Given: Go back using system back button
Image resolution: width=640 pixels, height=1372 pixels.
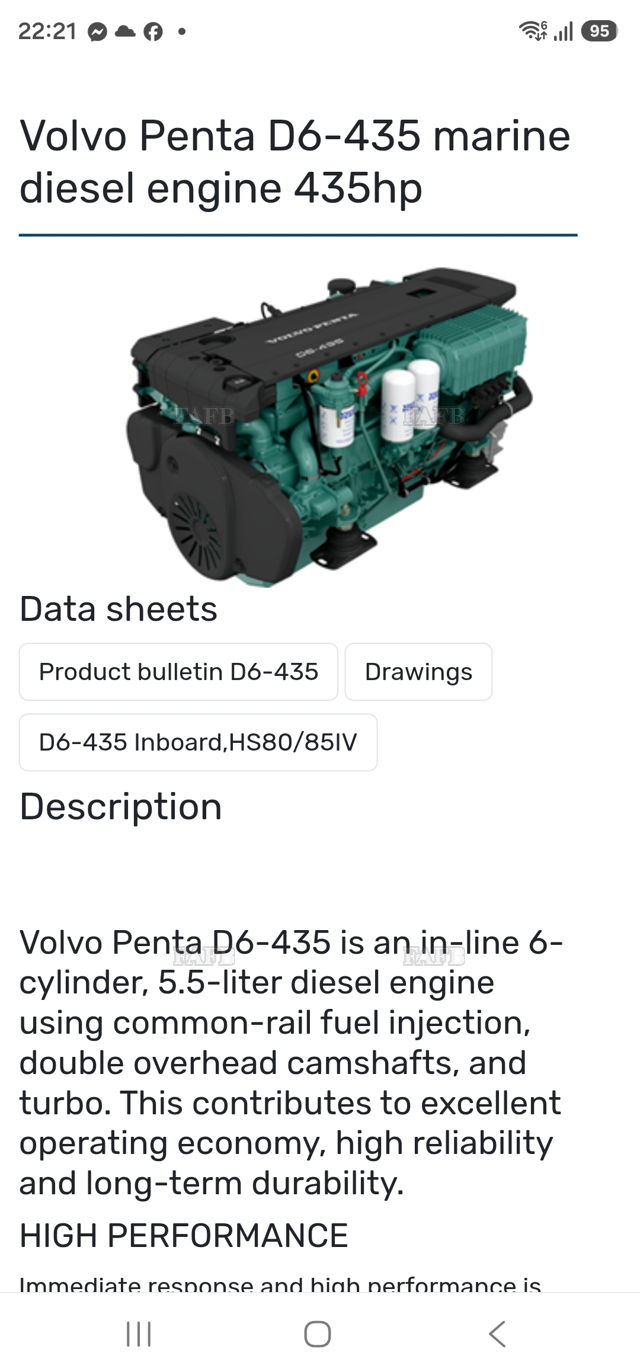Looking at the screenshot, I should tap(497, 1333).
